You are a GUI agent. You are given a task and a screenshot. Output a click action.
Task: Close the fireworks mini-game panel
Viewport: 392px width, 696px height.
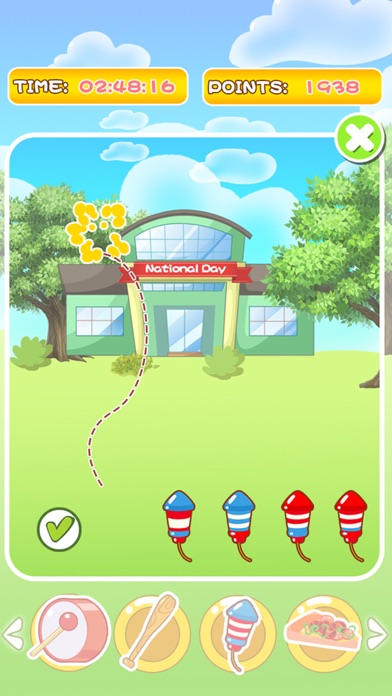pyautogui.click(x=359, y=138)
